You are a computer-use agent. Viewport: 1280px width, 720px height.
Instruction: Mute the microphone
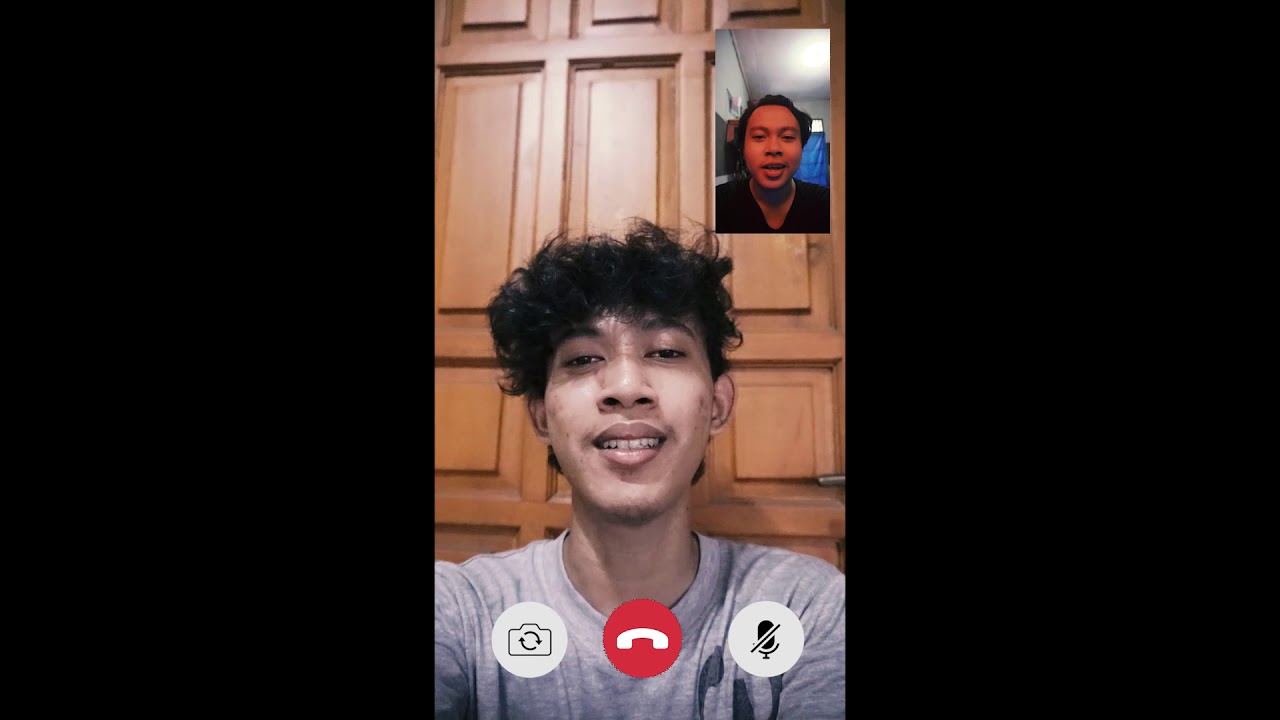click(766, 640)
